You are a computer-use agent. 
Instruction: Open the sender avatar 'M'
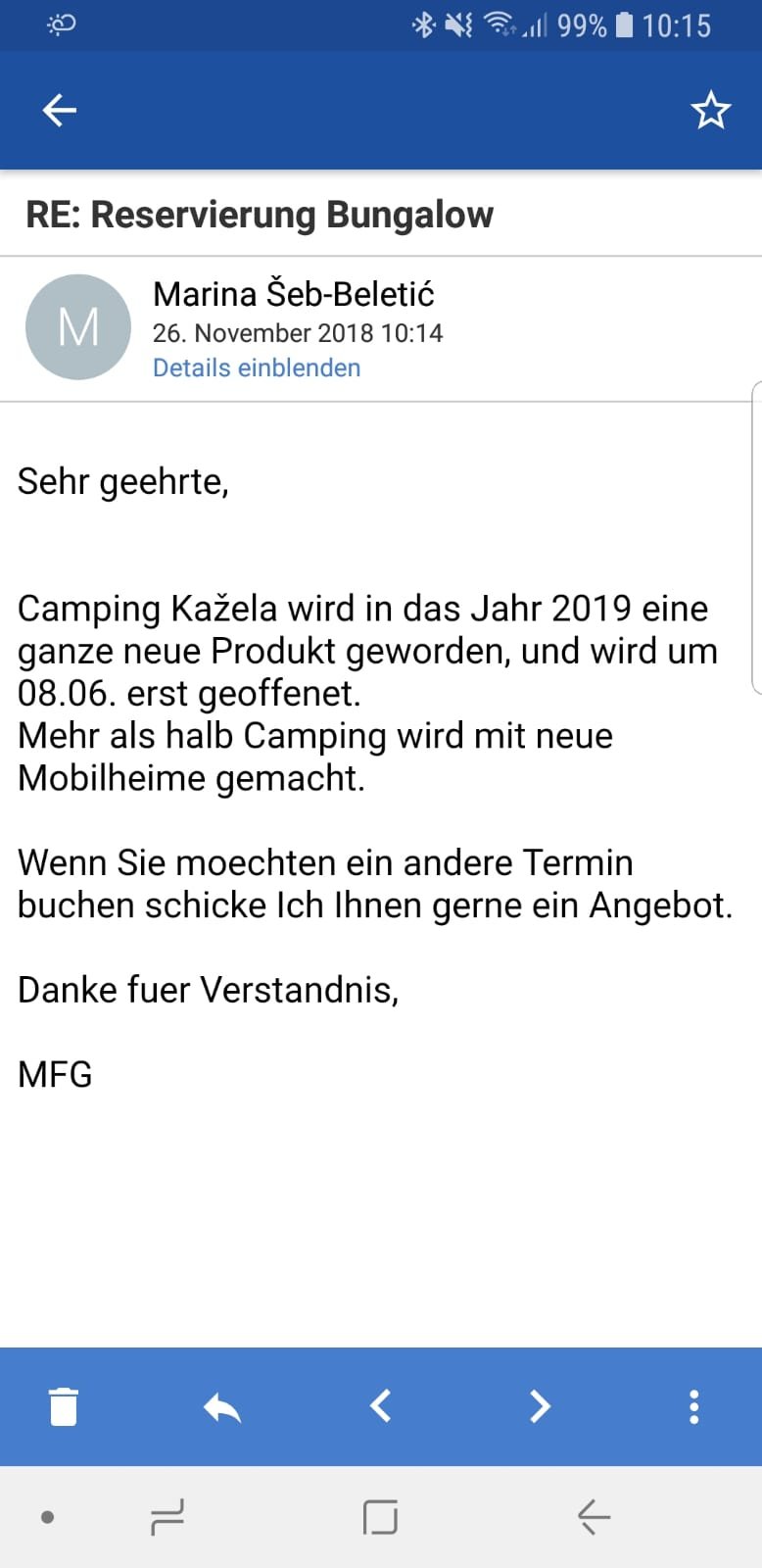pos(78,327)
